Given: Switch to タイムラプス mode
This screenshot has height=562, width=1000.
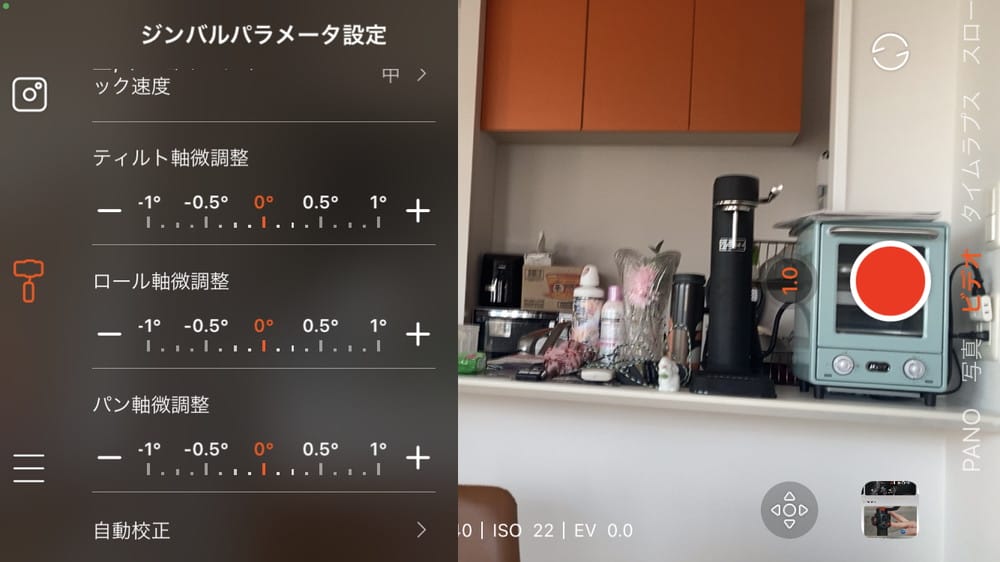Looking at the screenshot, I should point(971,158).
